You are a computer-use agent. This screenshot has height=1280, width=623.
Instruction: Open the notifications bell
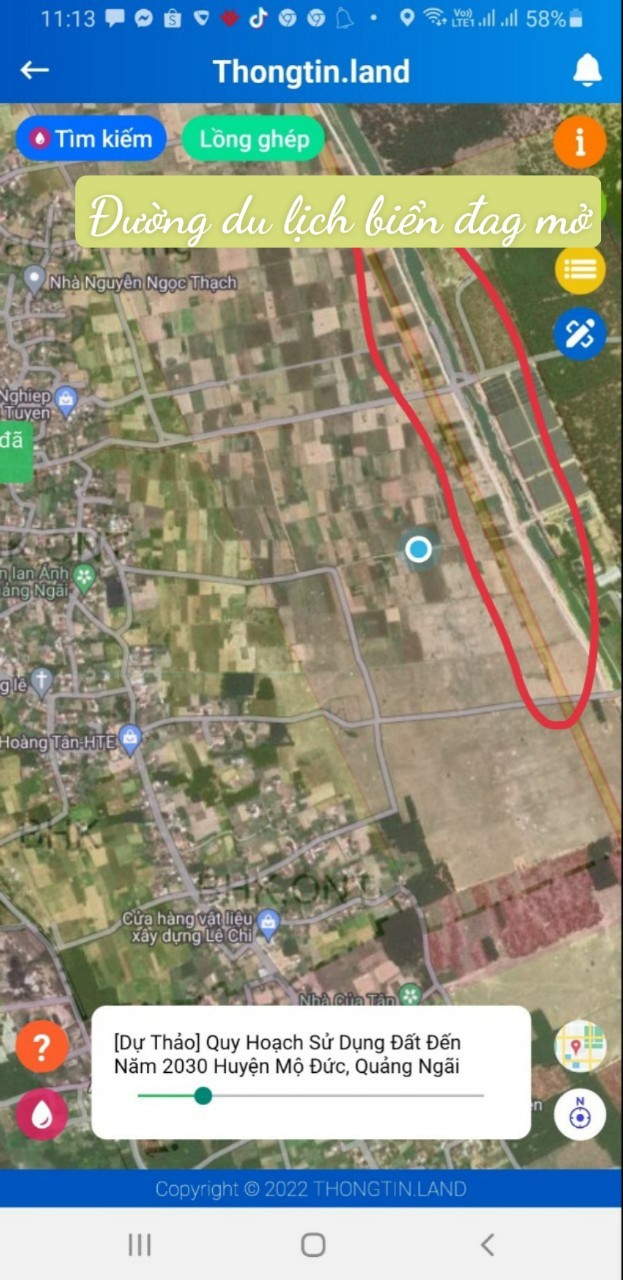pos(587,70)
